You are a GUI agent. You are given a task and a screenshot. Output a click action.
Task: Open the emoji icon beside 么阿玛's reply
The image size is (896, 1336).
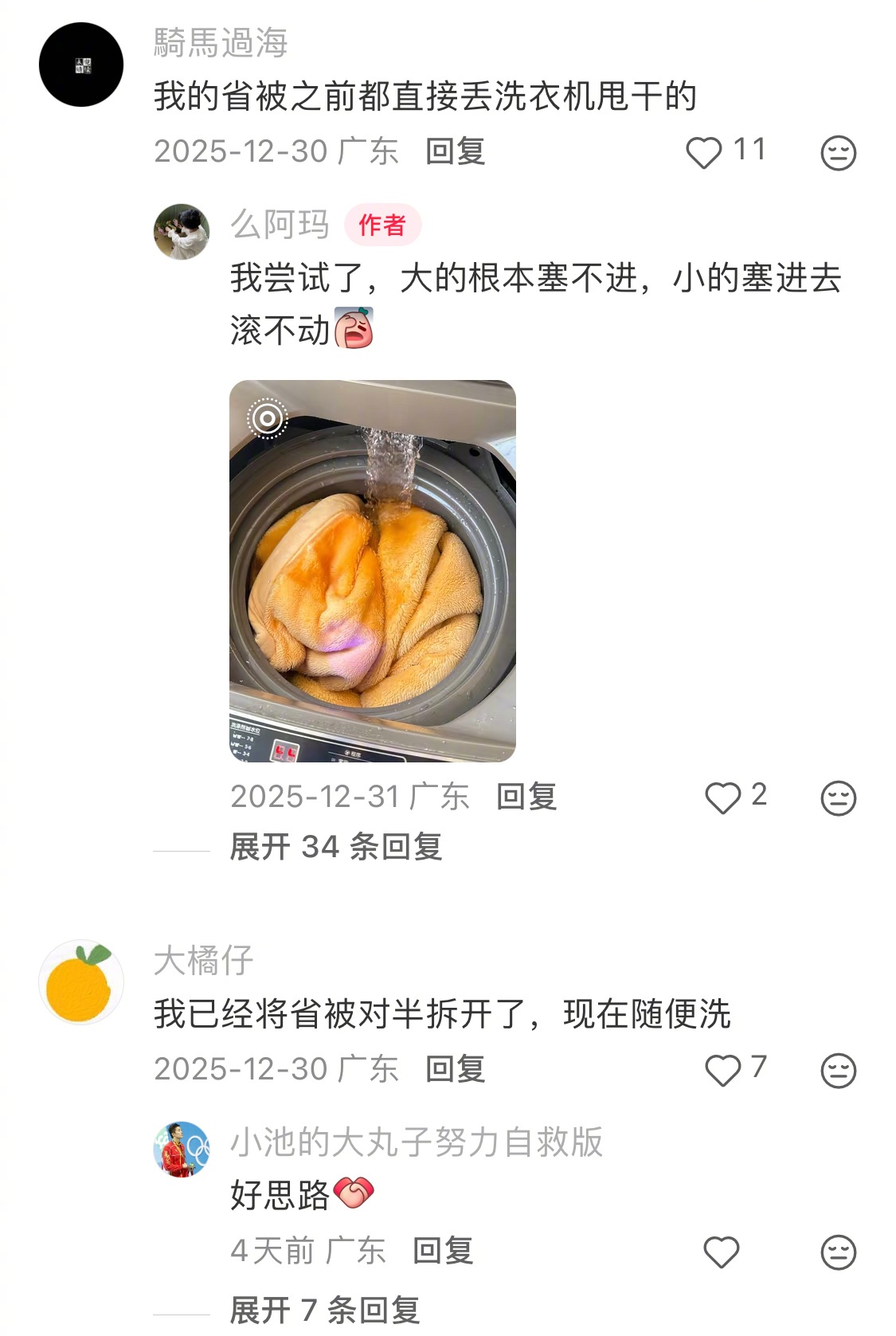(837, 798)
